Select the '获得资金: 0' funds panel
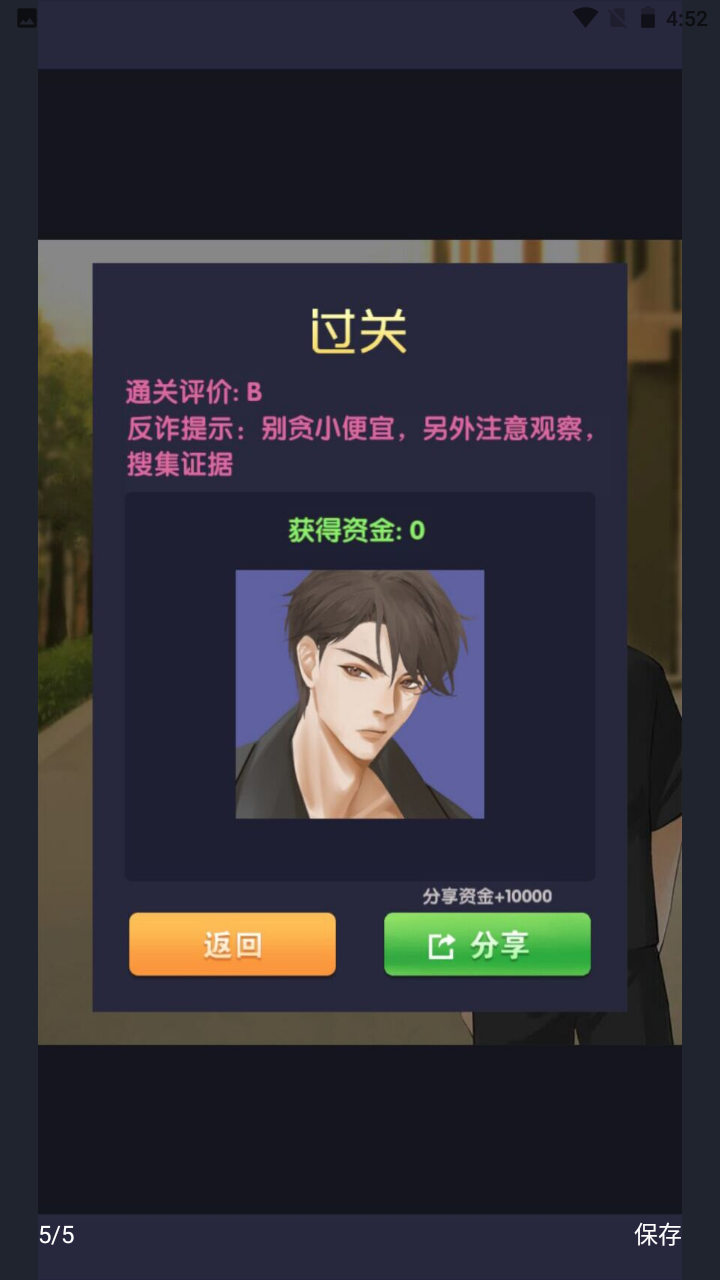Viewport: 720px width, 1280px height. click(359, 531)
